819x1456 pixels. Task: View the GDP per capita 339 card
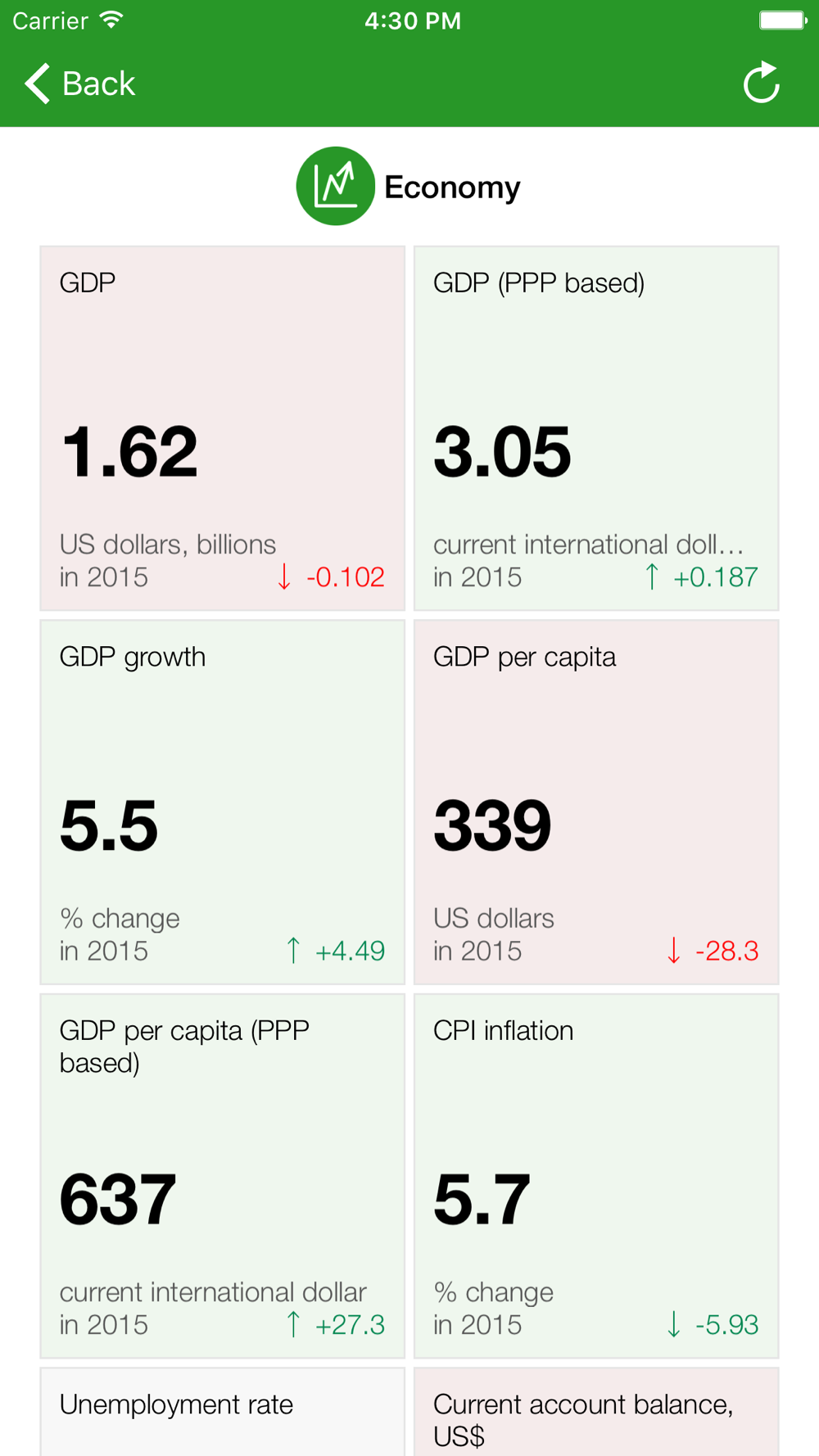click(x=596, y=802)
